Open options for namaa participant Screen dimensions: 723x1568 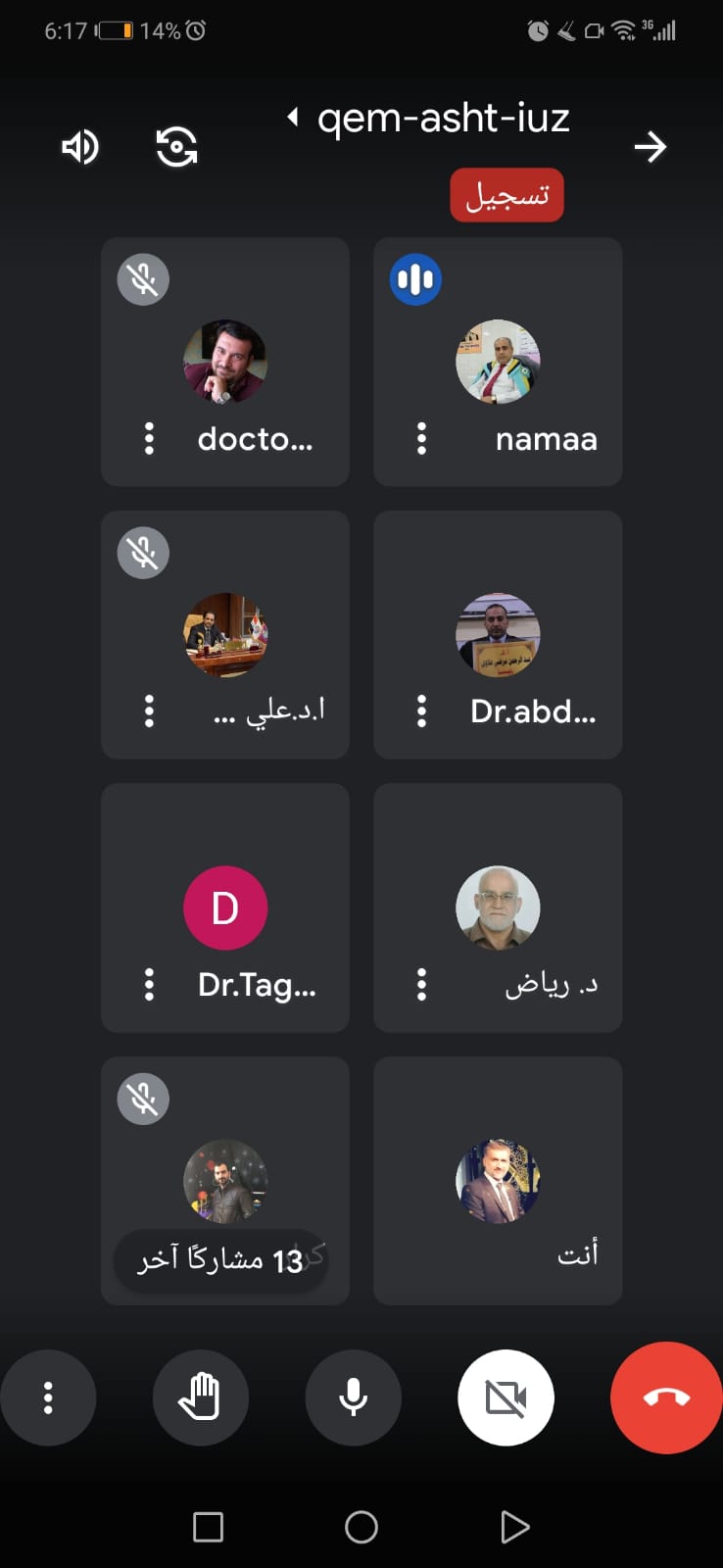(x=421, y=438)
